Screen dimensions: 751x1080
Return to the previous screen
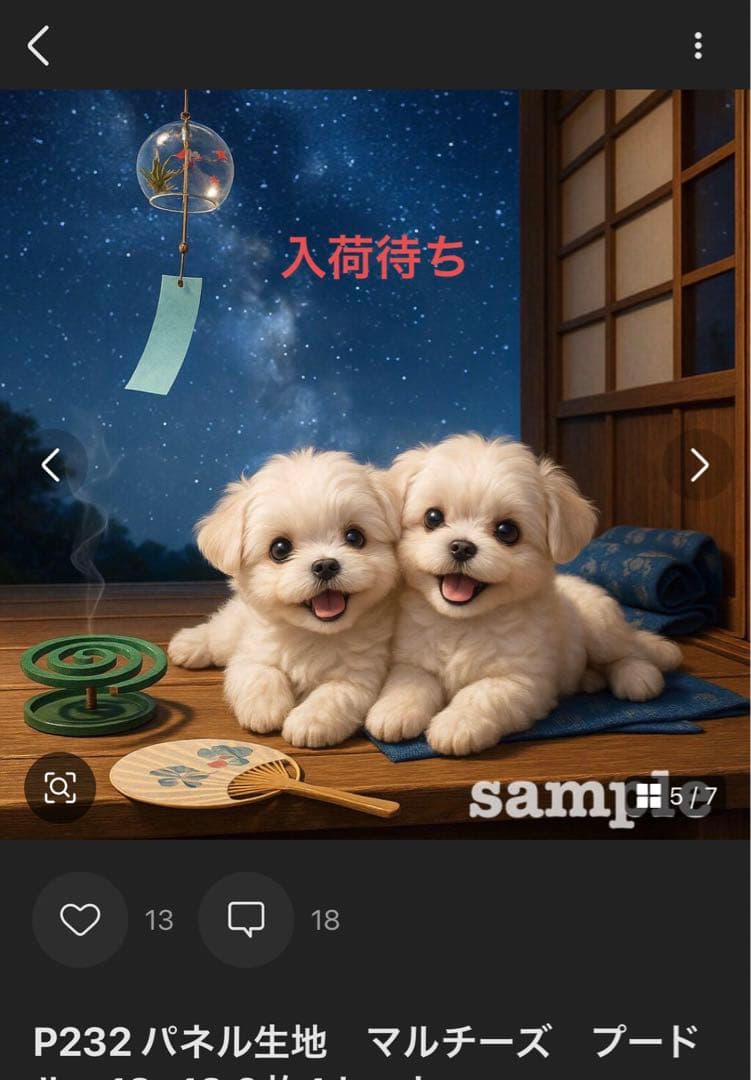(40, 42)
